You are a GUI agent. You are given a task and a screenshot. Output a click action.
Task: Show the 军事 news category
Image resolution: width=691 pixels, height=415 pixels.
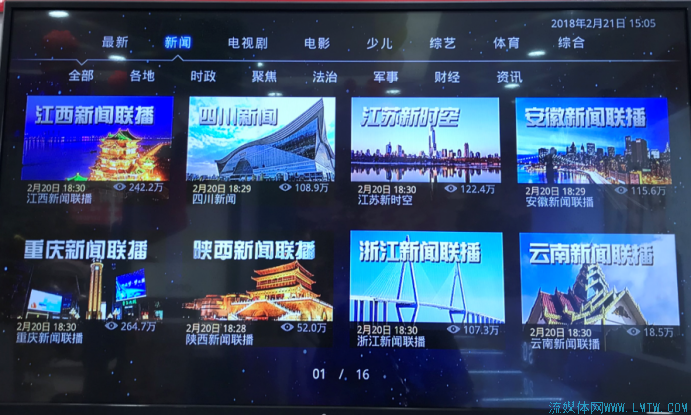(x=386, y=77)
